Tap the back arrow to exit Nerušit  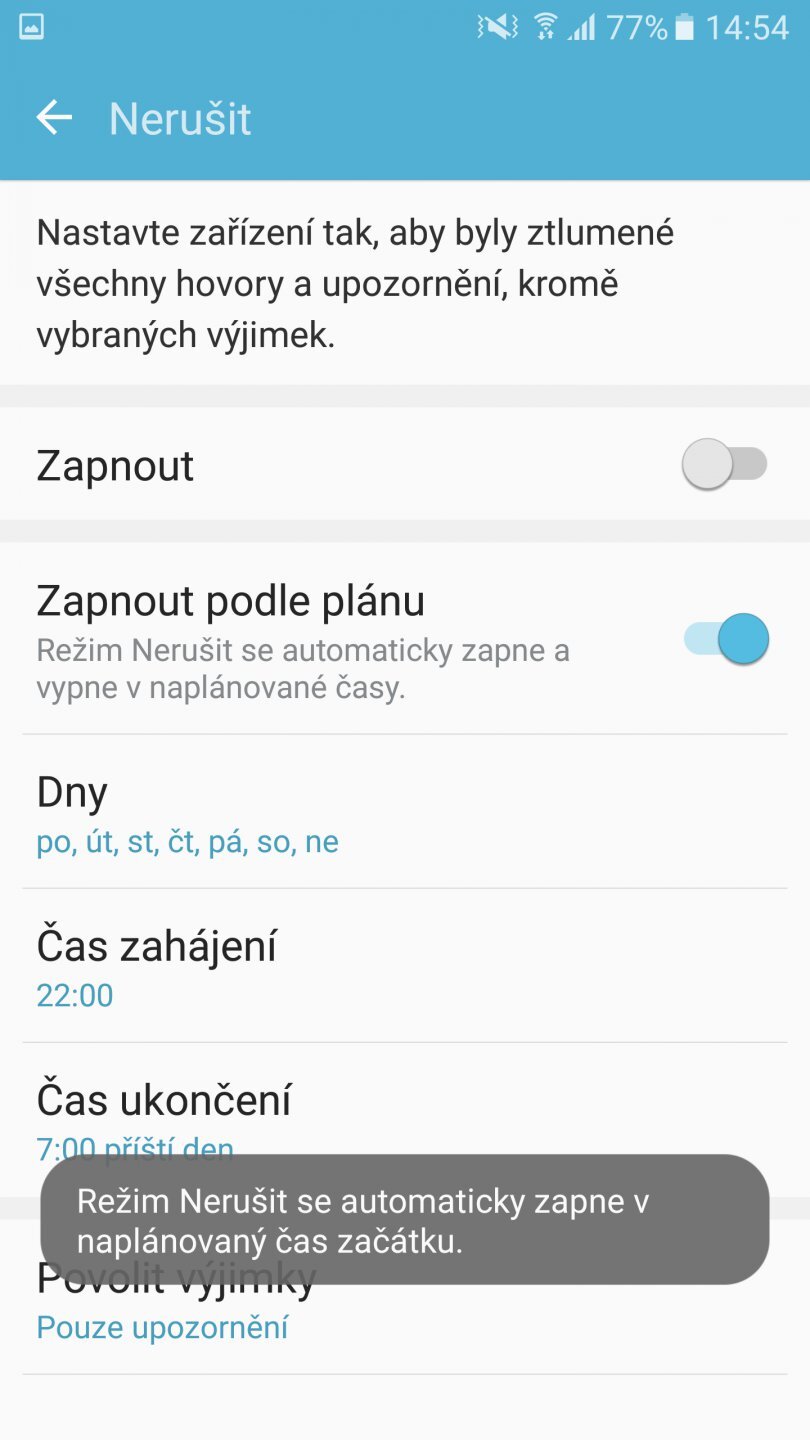(52, 118)
